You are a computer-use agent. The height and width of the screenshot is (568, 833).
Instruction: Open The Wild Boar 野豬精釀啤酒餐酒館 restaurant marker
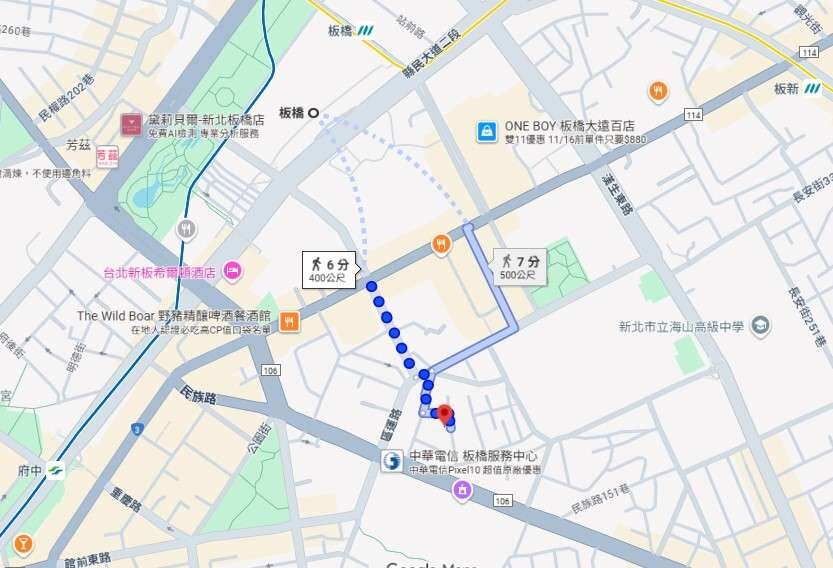pos(289,321)
